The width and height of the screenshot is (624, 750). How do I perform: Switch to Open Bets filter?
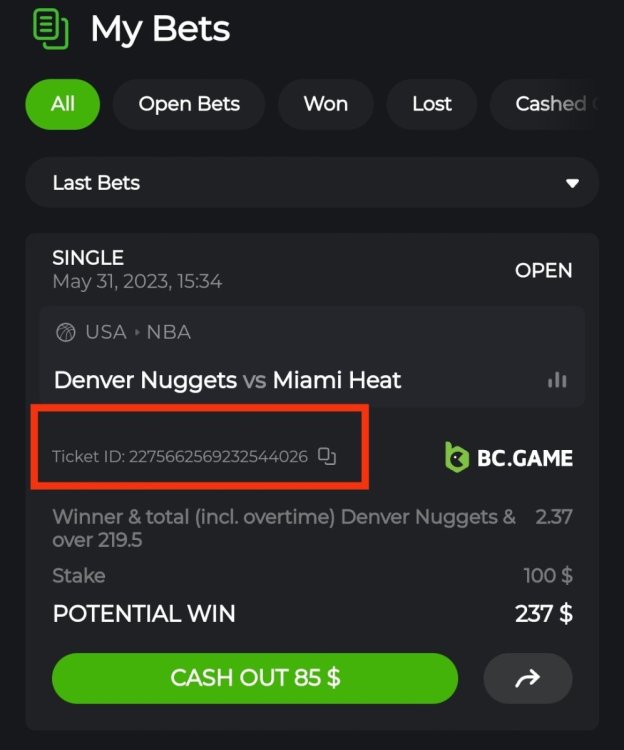tap(189, 104)
